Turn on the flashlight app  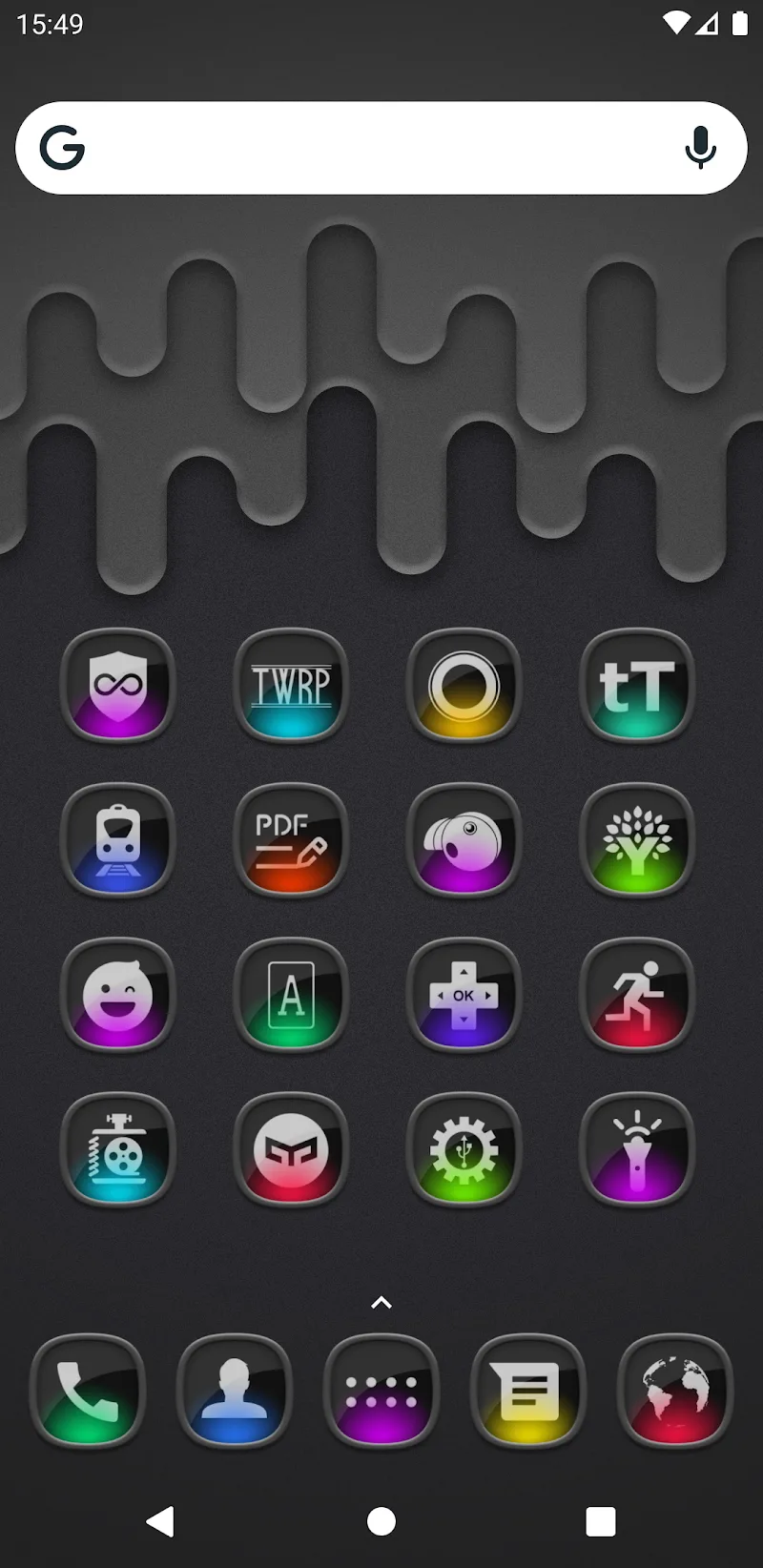point(636,1149)
